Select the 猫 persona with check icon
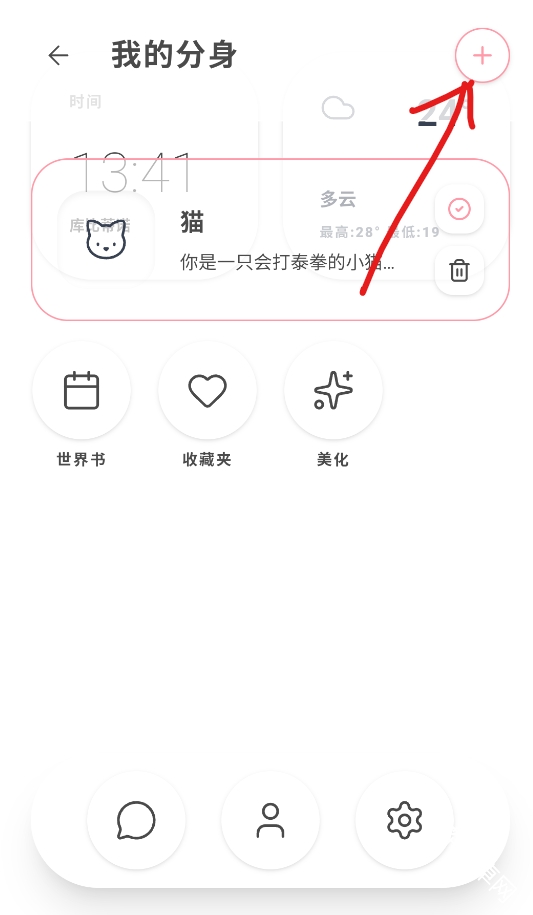The image size is (533, 915). pyautogui.click(x=459, y=209)
